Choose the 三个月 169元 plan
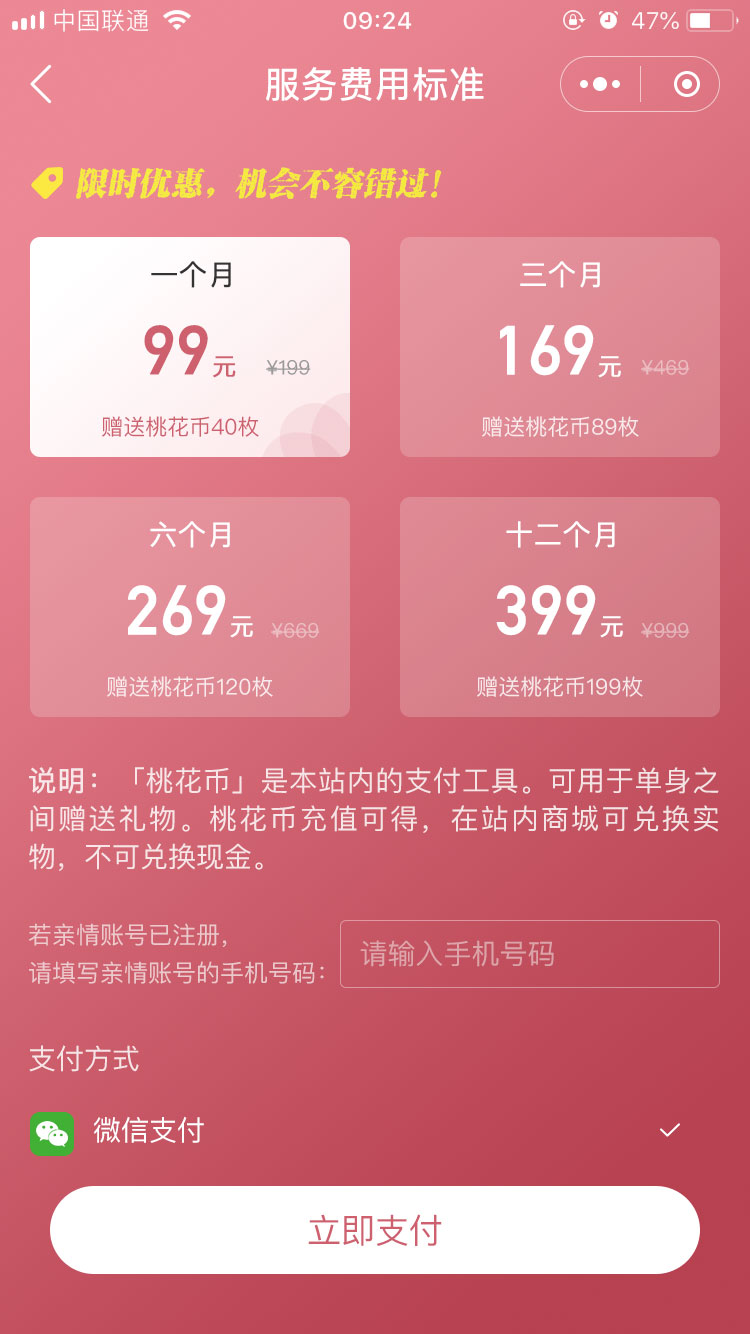The width and height of the screenshot is (750, 1334). coord(560,347)
